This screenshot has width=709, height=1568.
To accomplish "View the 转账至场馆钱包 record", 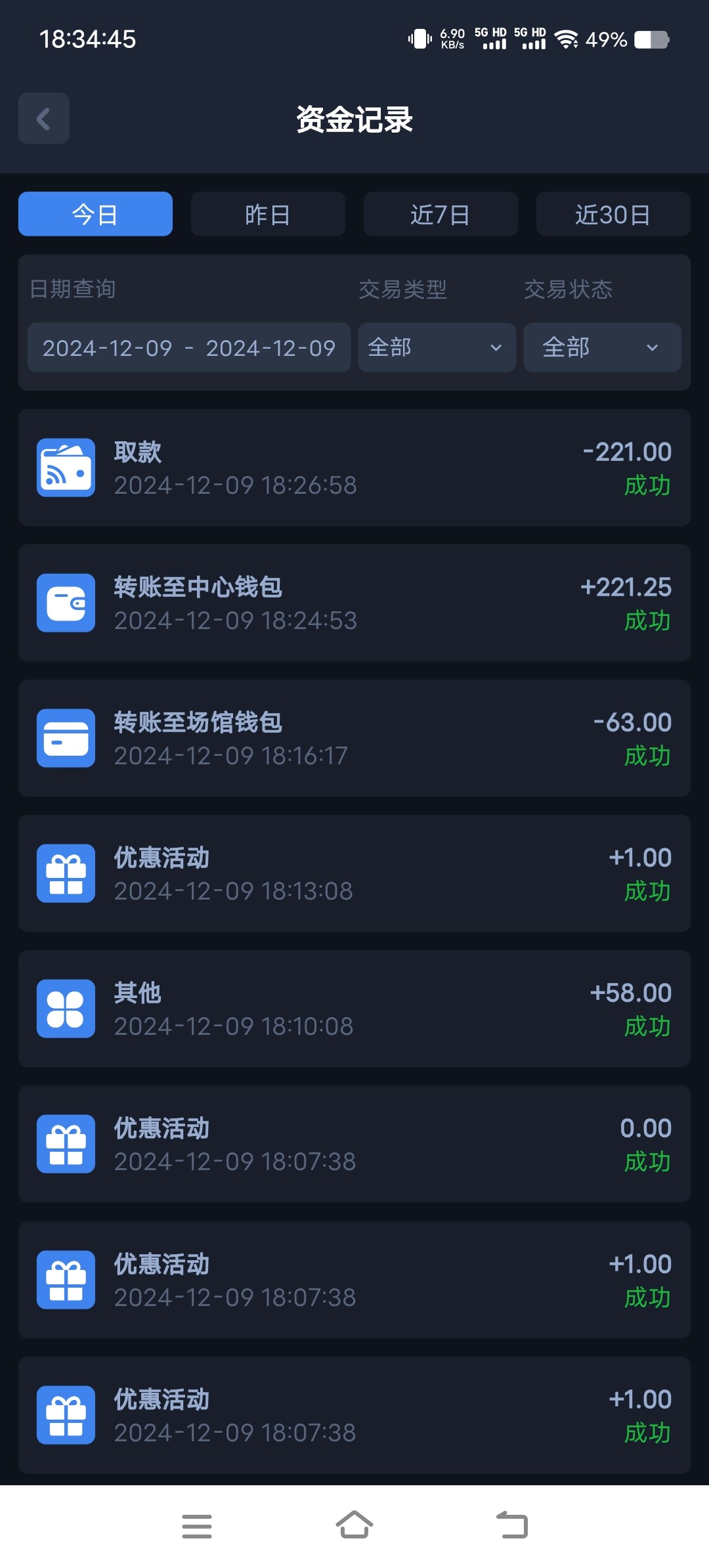I will 354,738.
